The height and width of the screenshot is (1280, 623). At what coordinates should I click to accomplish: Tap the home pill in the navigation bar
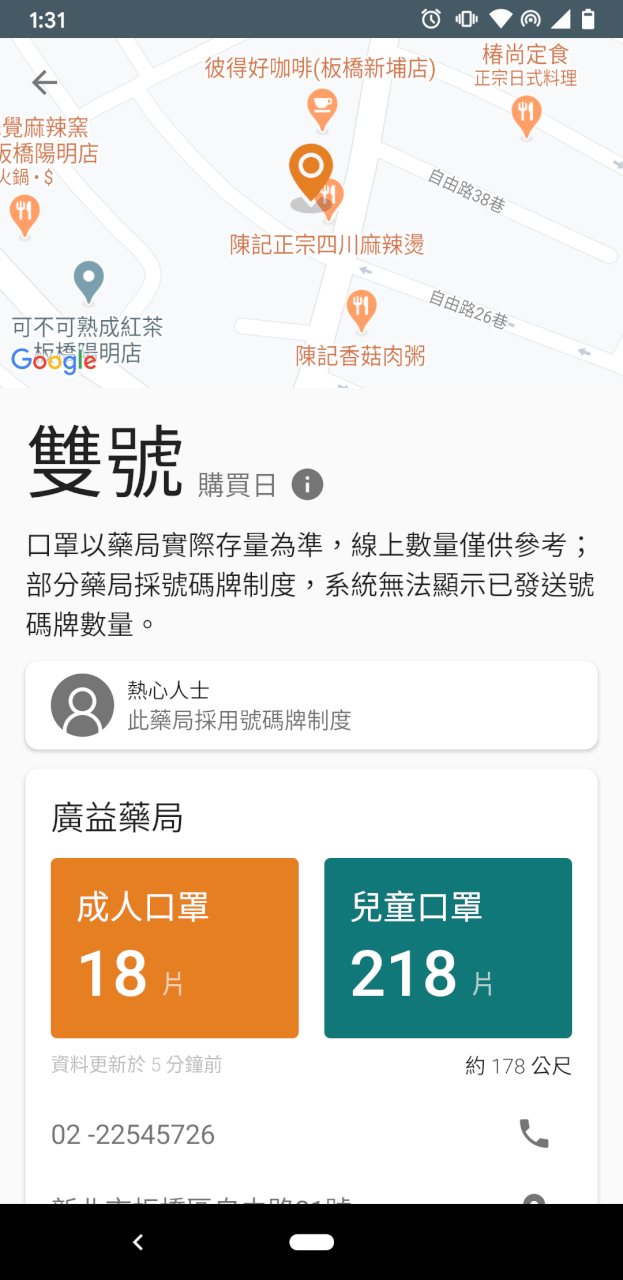point(311,1242)
